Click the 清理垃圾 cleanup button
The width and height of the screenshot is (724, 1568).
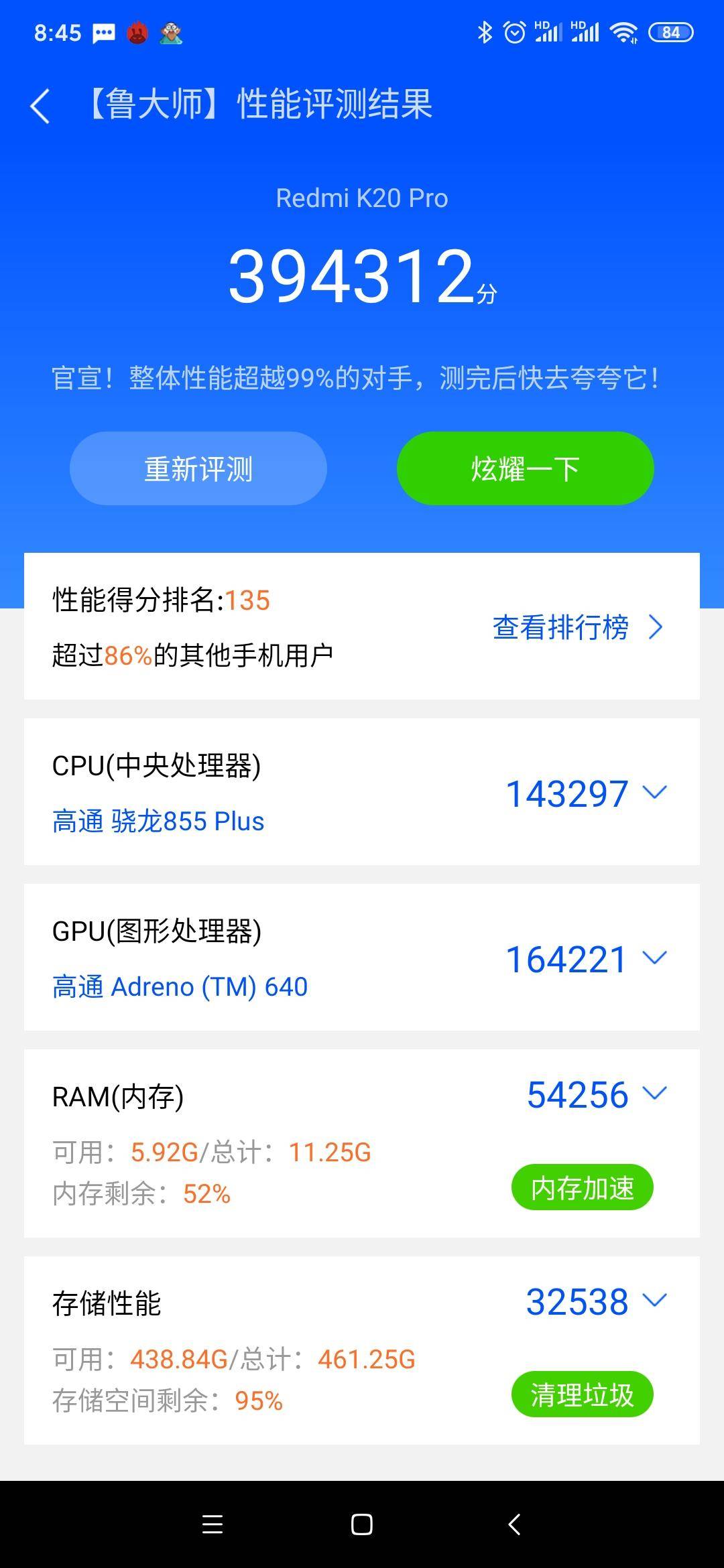pos(582,1394)
